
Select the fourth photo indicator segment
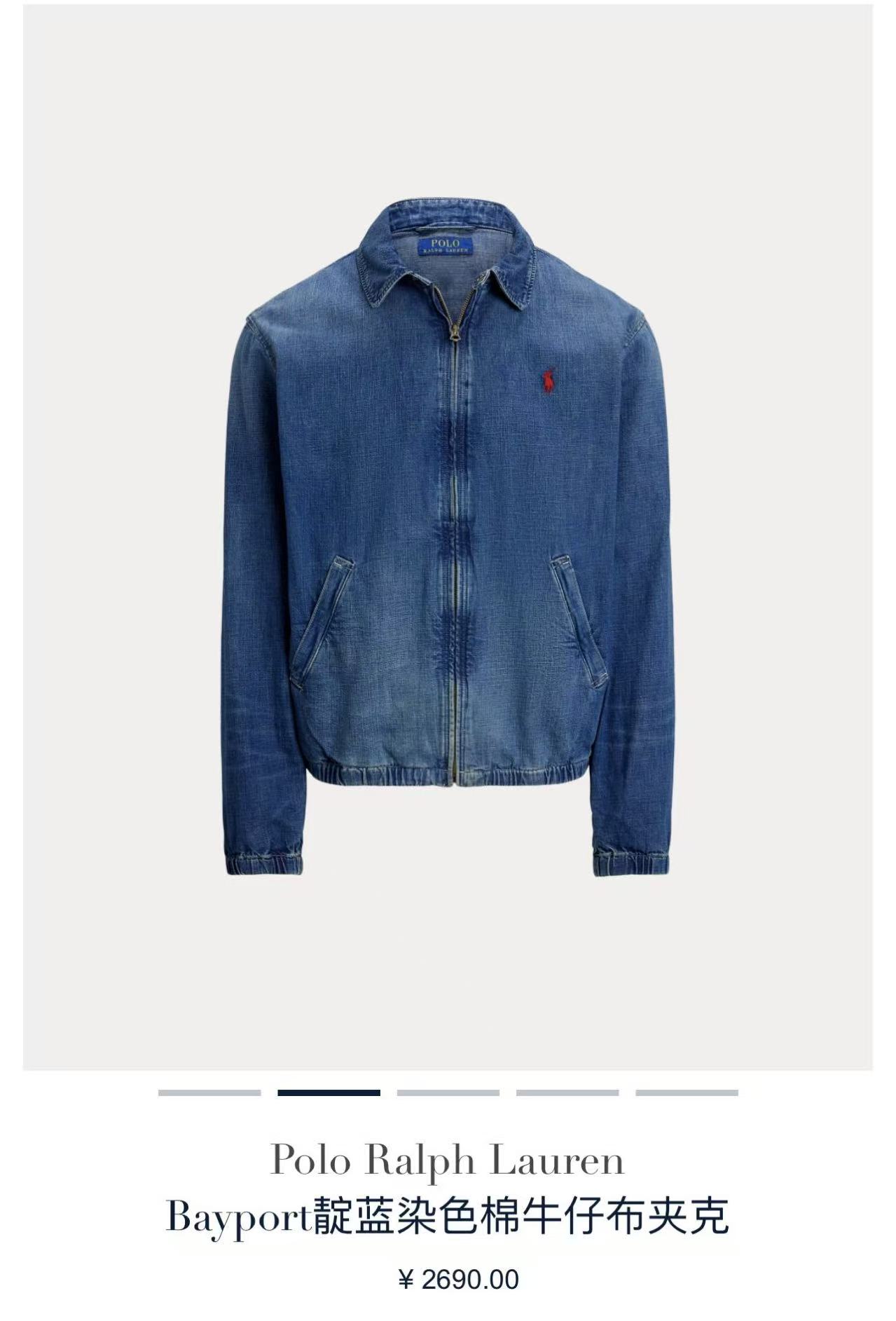pyautogui.click(x=567, y=1093)
